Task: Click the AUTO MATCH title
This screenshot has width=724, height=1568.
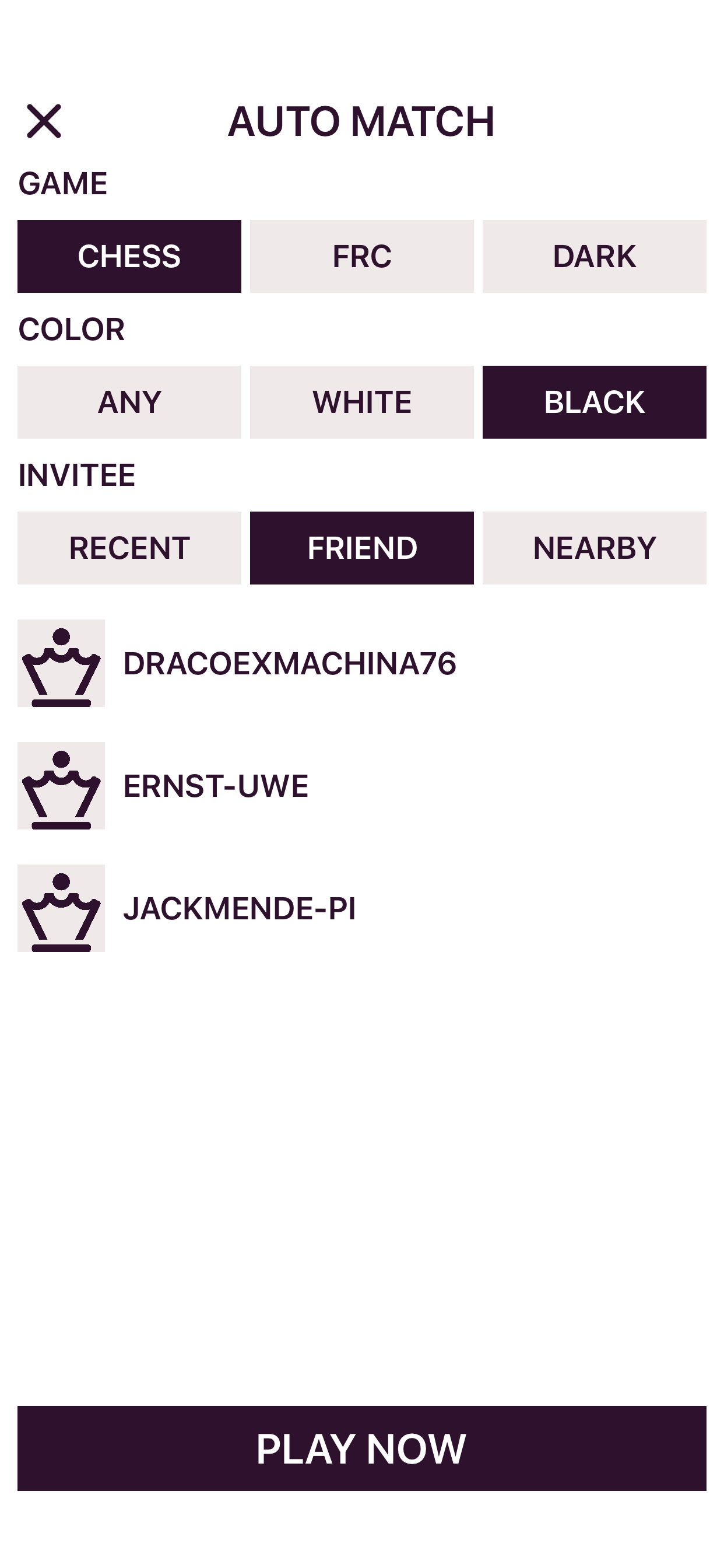Action: 361,122
